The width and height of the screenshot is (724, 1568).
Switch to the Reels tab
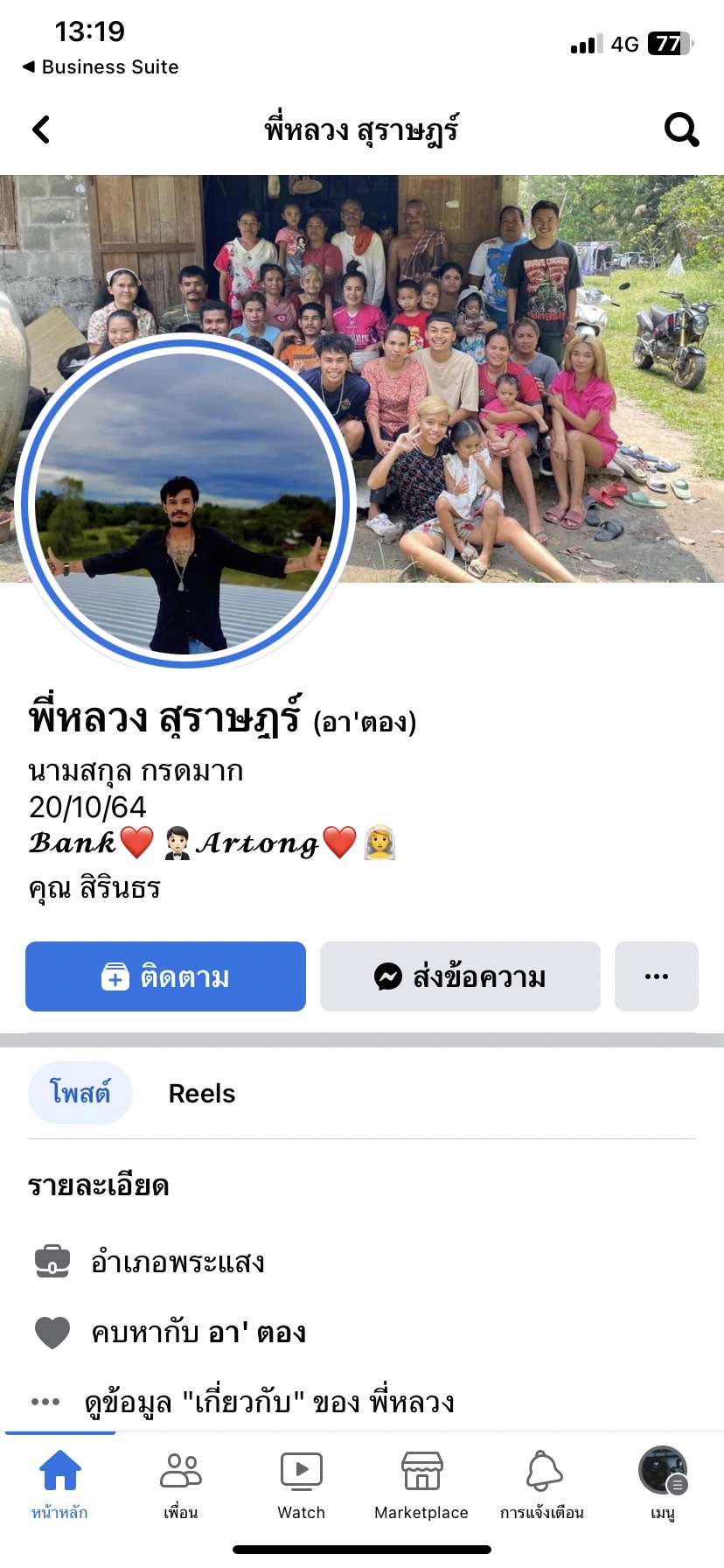202,1094
